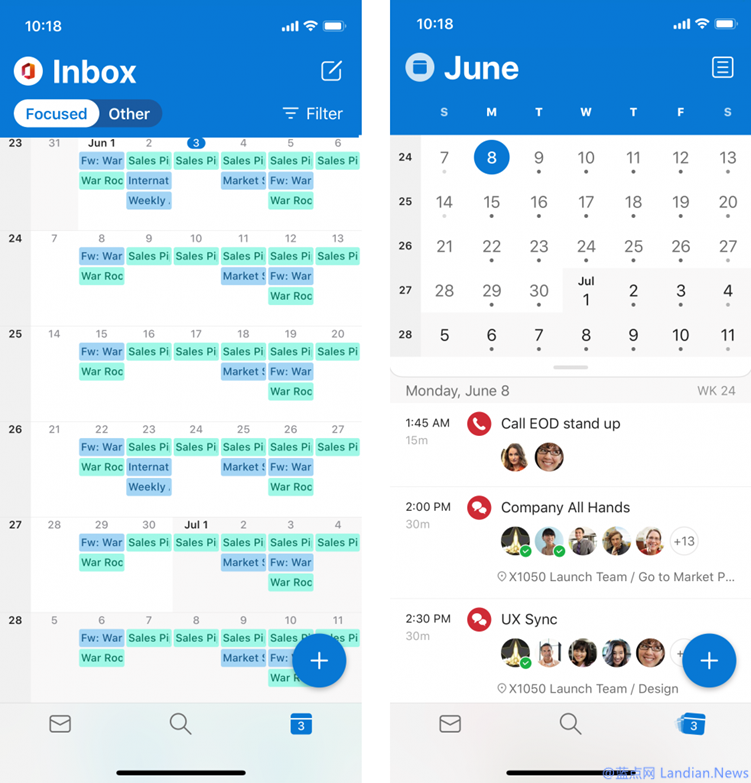Image resolution: width=751 pixels, height=783 pixels.
Task: Tap the handle below the June month grid
Action: point(570,367)
